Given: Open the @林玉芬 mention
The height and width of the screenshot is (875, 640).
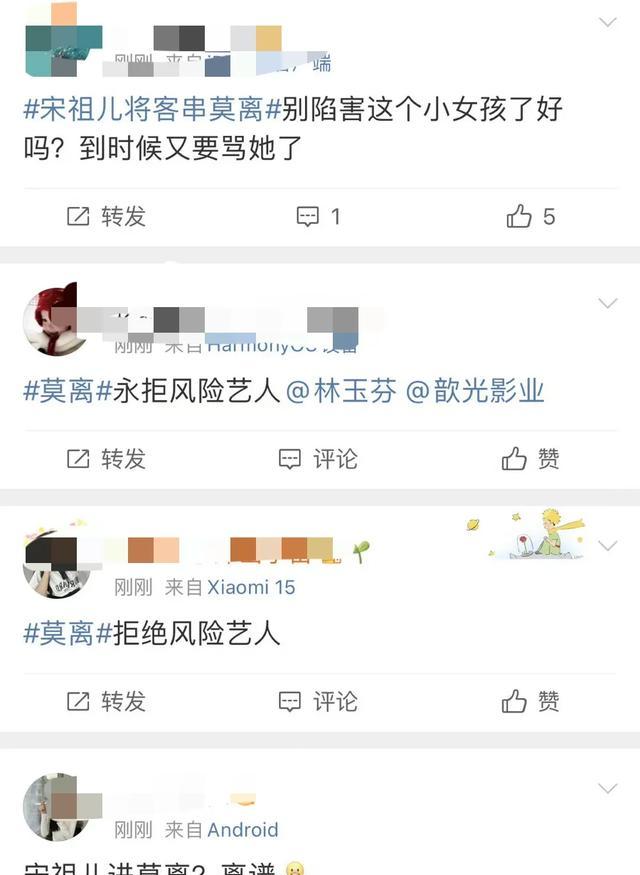Looking at the screenshot, I should [341, 390].
